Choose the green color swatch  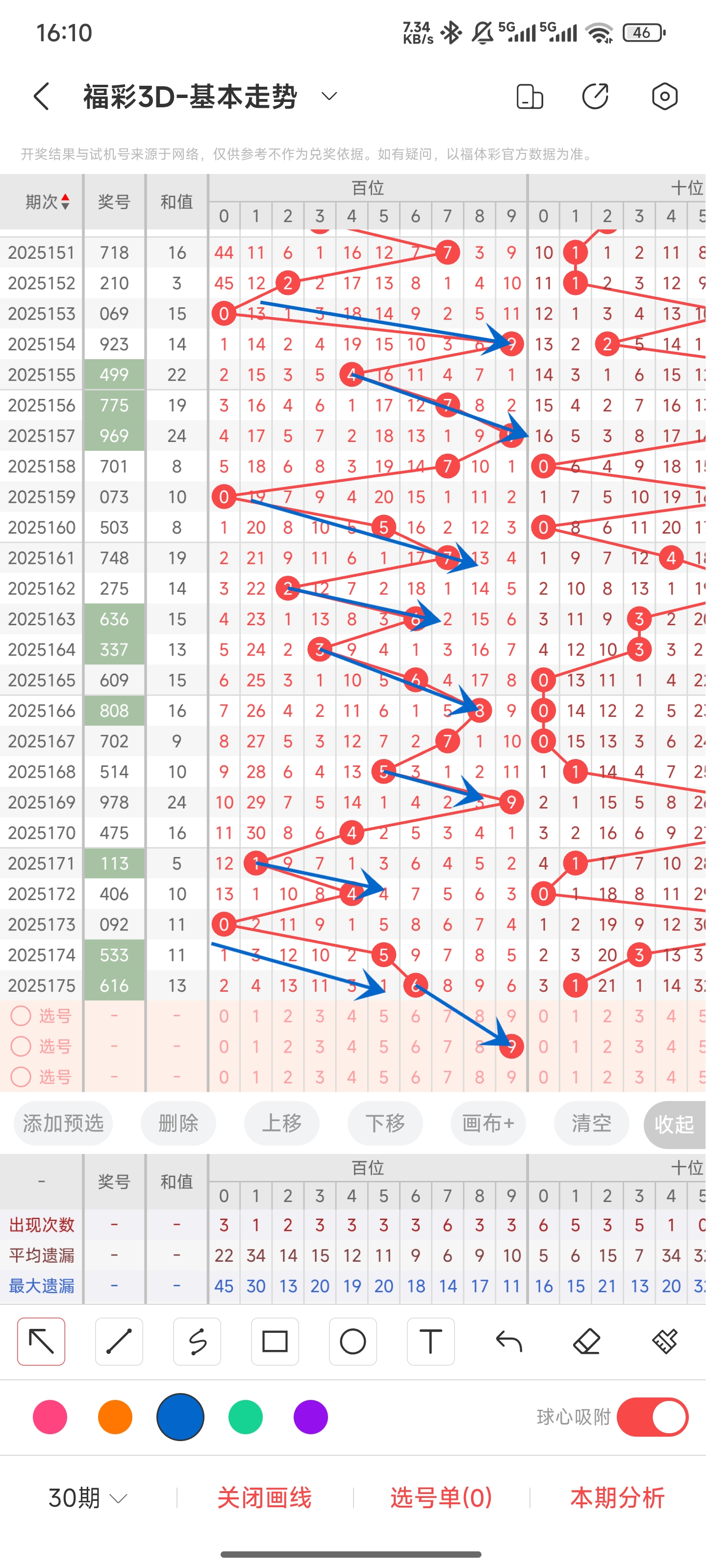point(246,1417)
